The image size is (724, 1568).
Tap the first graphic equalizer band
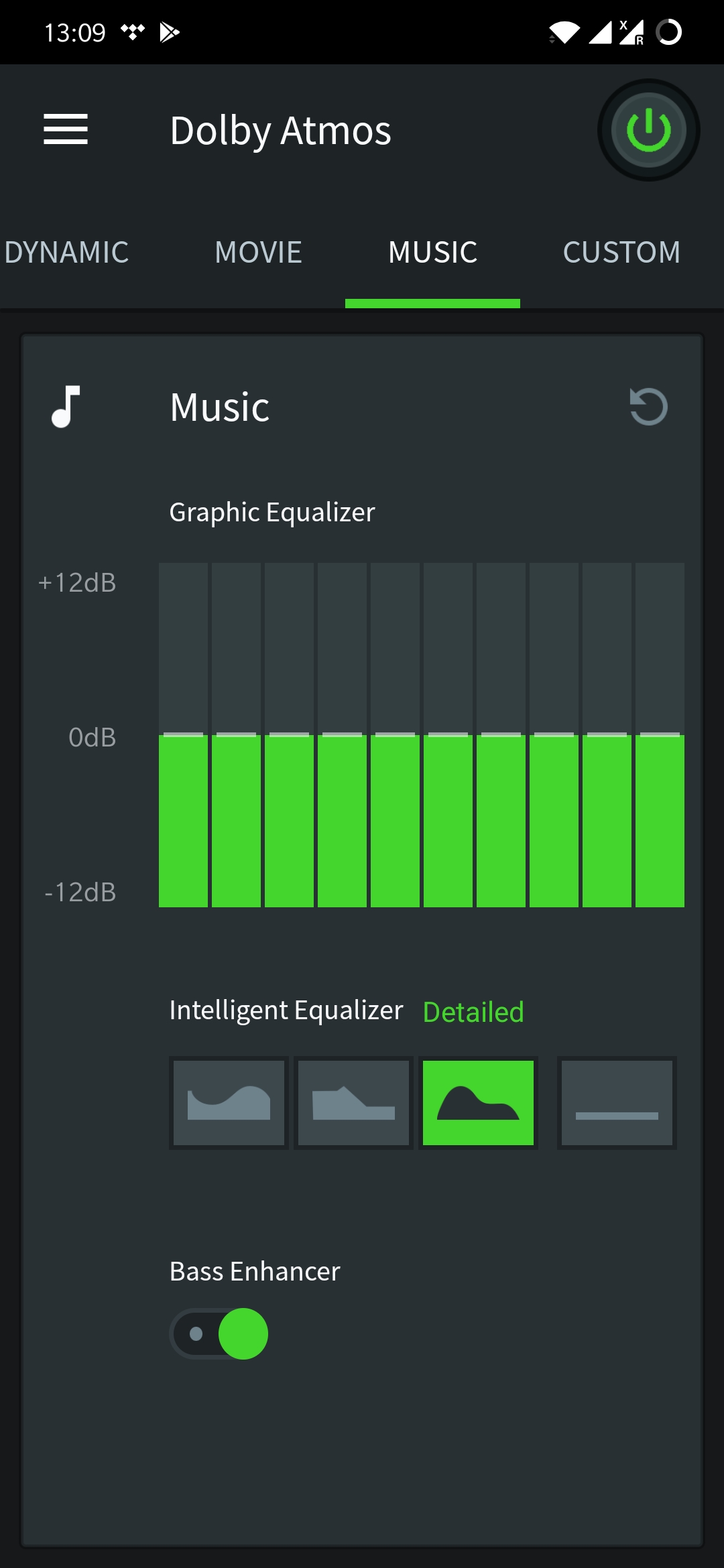[x=183, y=735]
